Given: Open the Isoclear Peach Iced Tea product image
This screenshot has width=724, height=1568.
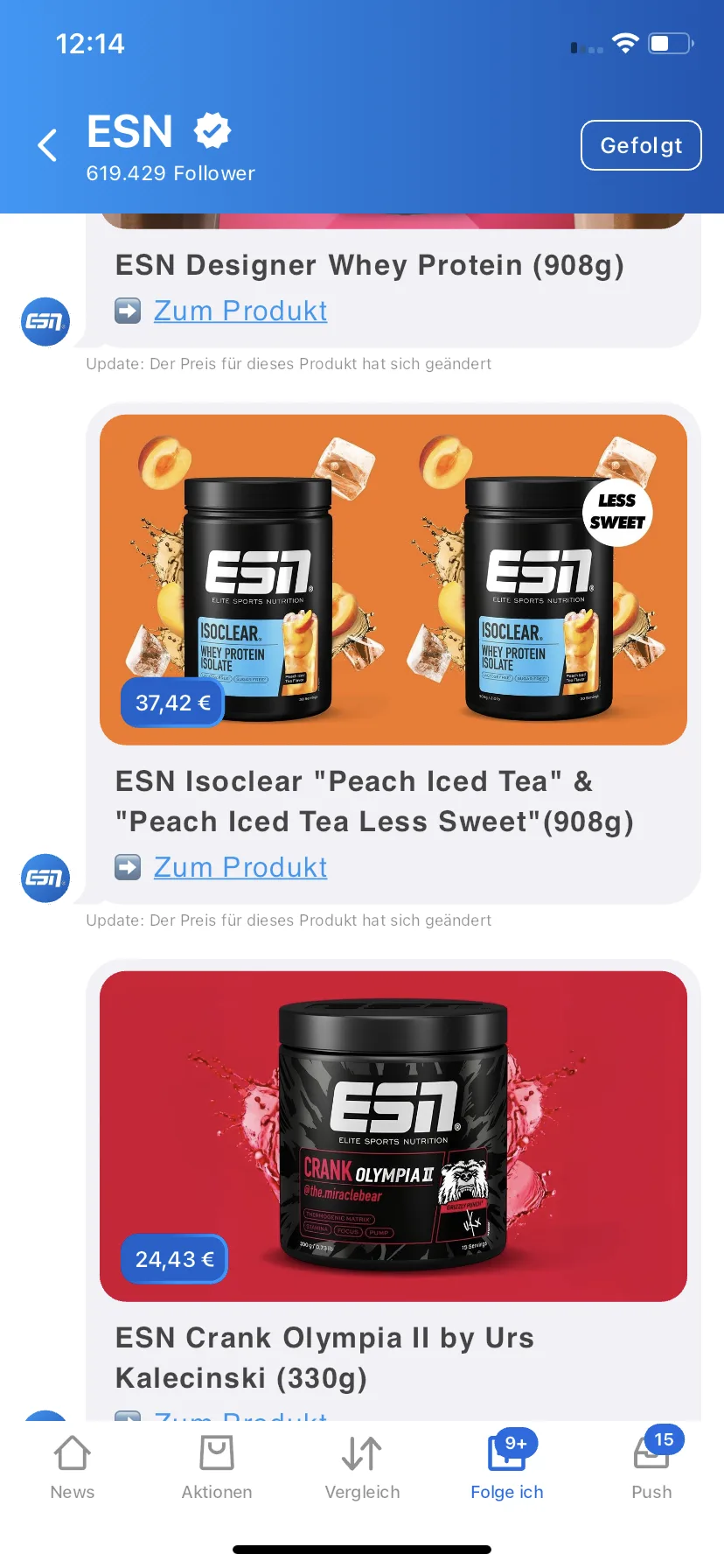Looking at the screenshot, I should coord(393,579).
